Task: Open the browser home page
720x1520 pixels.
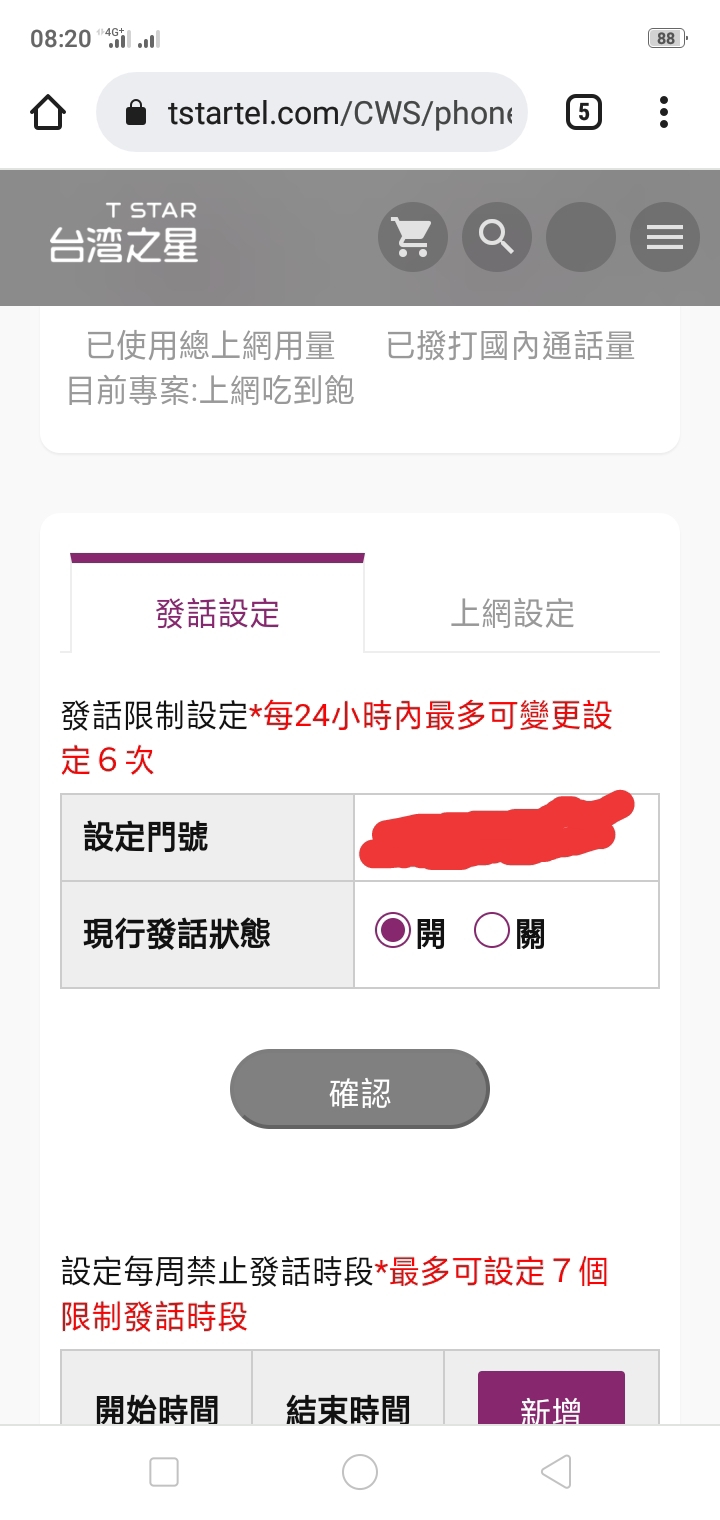Action: coord(49,113)
